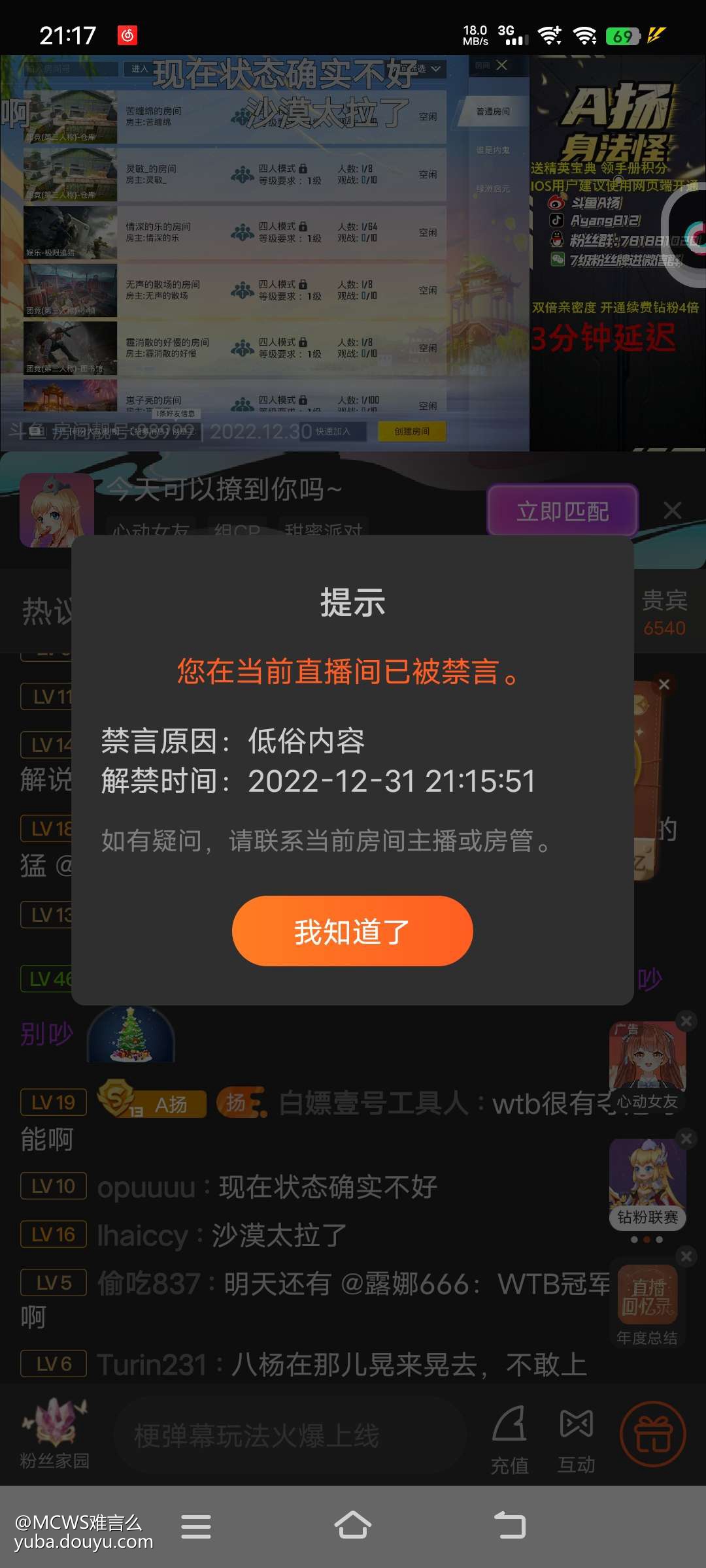
Task: Close the 钻粉联赛 floating widget
Action: pos(686,1139)
